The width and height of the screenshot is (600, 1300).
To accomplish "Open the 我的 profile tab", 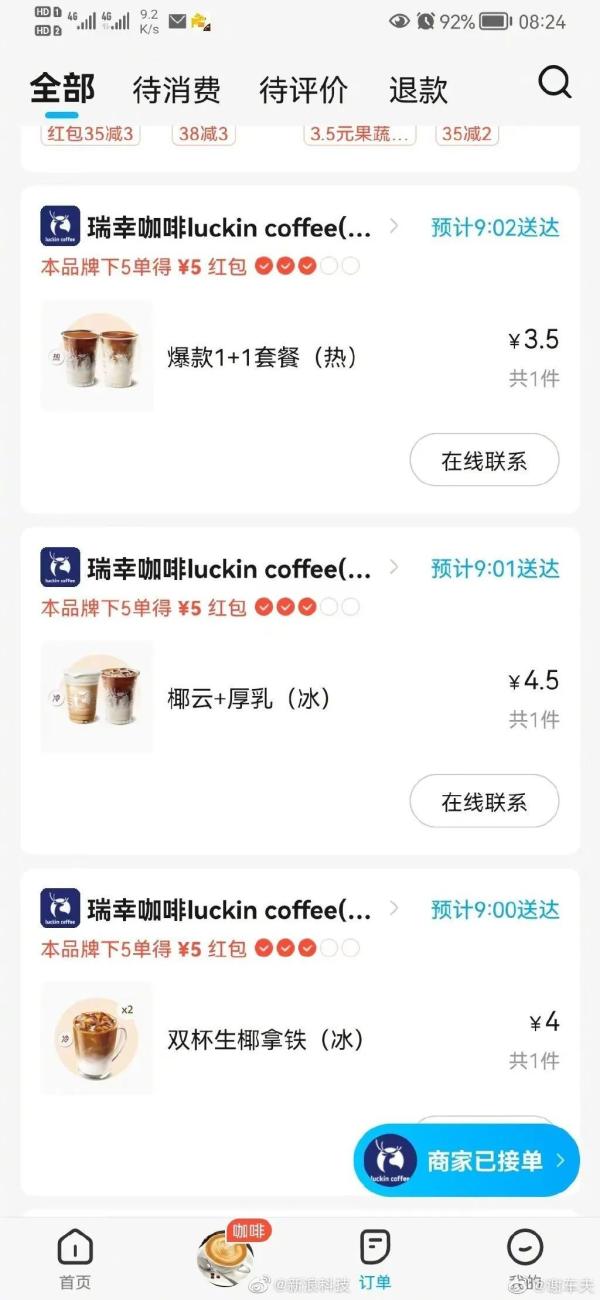I will tap(525, 1258).
